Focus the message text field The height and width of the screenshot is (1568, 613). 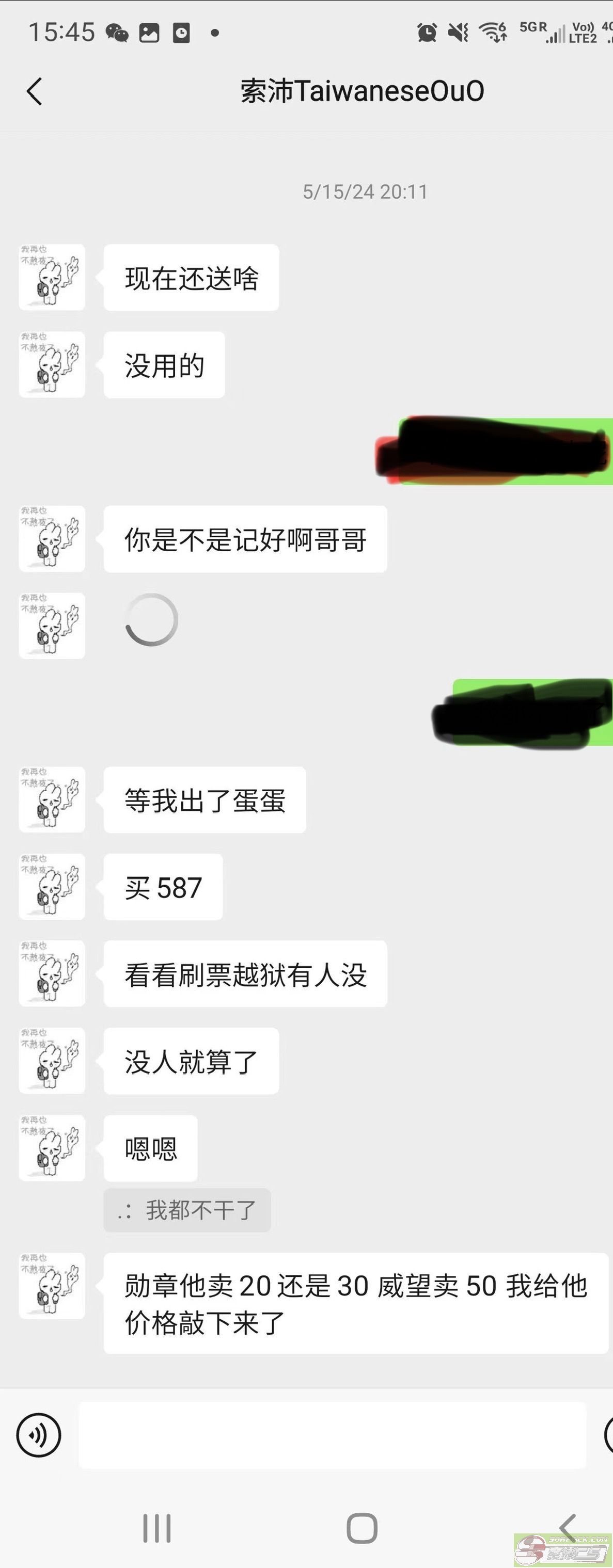(x=332, y=1435)
